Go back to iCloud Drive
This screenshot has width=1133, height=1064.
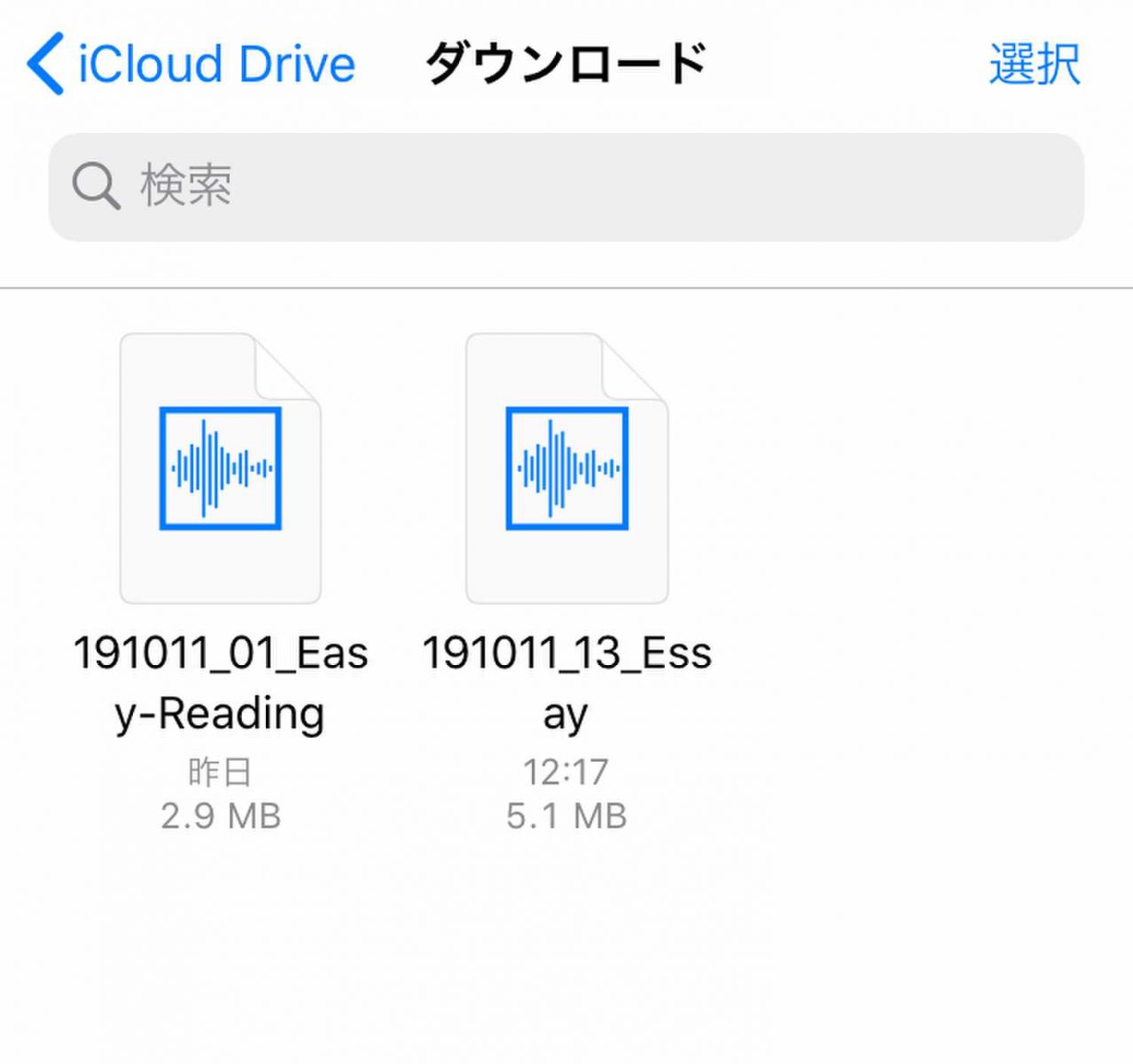click(x=191, y=64)
